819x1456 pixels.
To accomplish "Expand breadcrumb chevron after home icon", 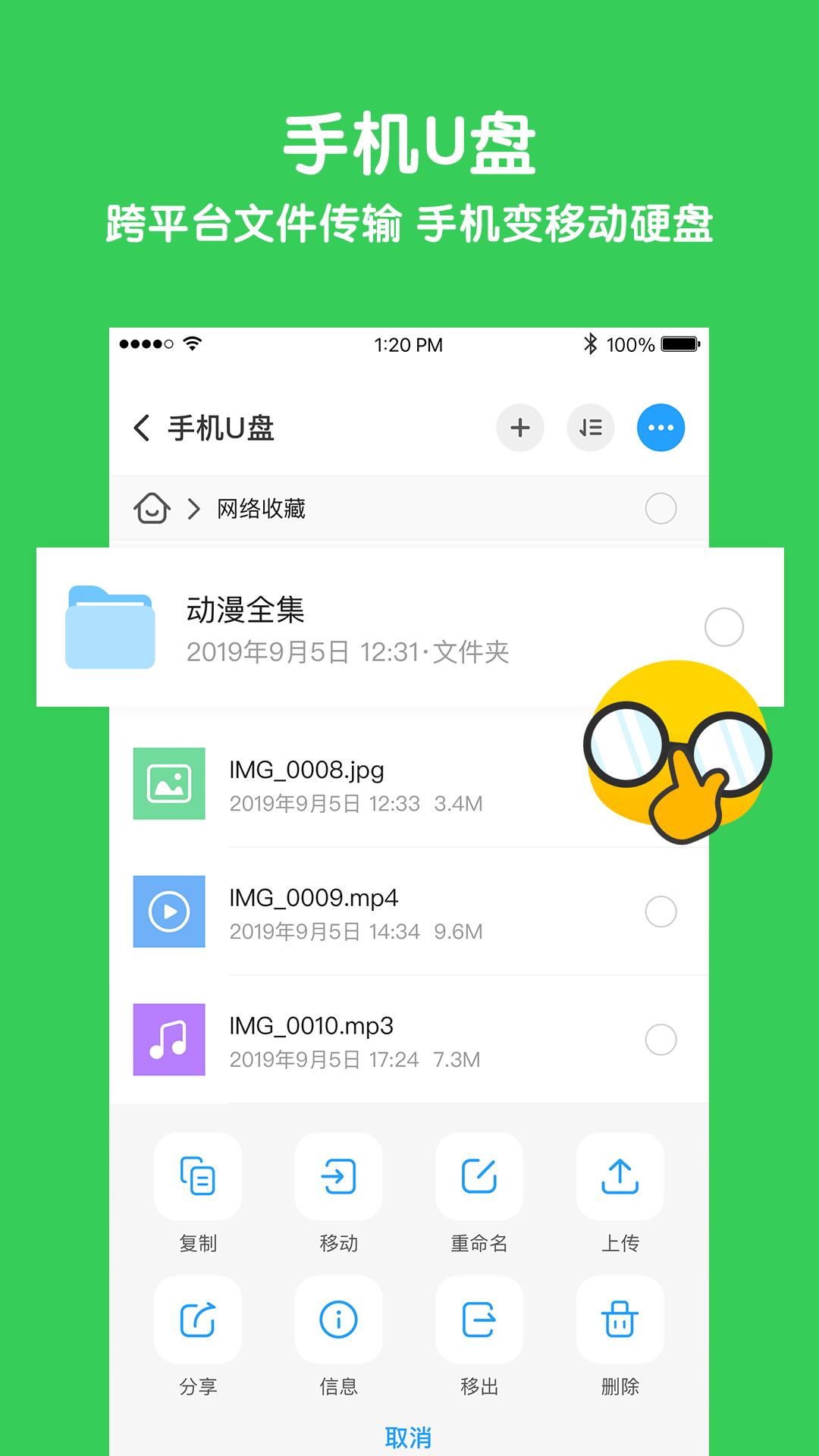I will coord(193,509).
